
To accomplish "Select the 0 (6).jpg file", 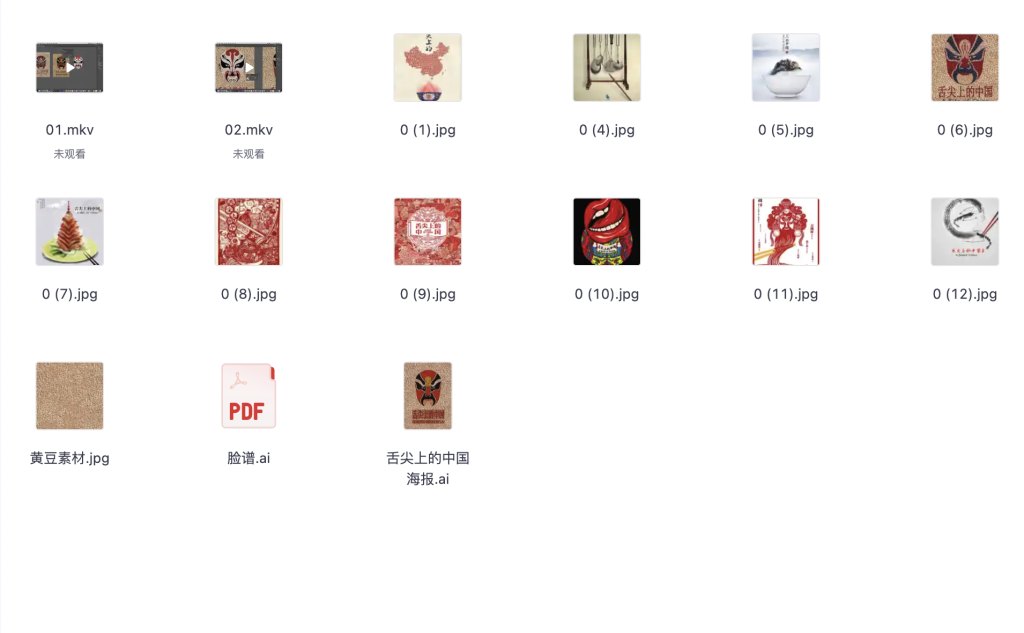I will 964,68.
